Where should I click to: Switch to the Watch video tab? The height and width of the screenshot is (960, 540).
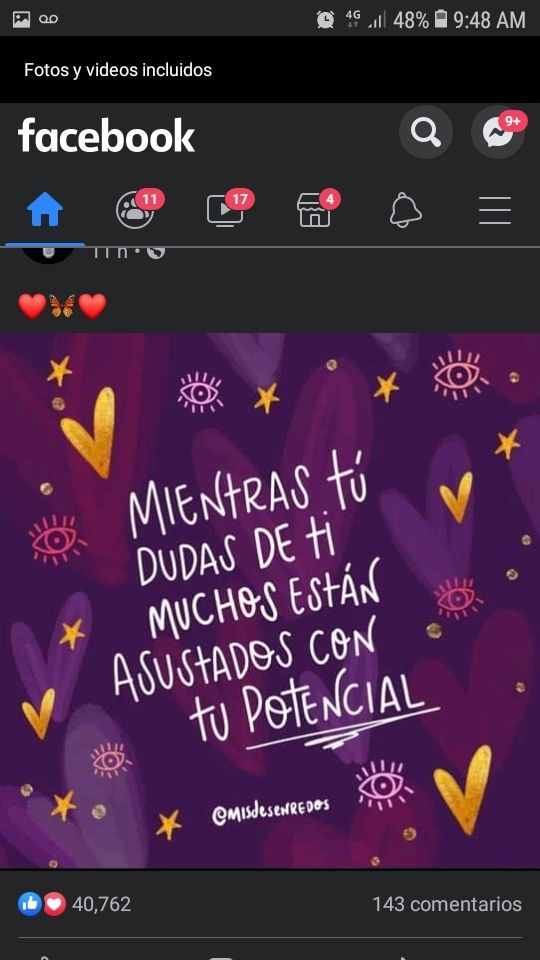(225, 211)
